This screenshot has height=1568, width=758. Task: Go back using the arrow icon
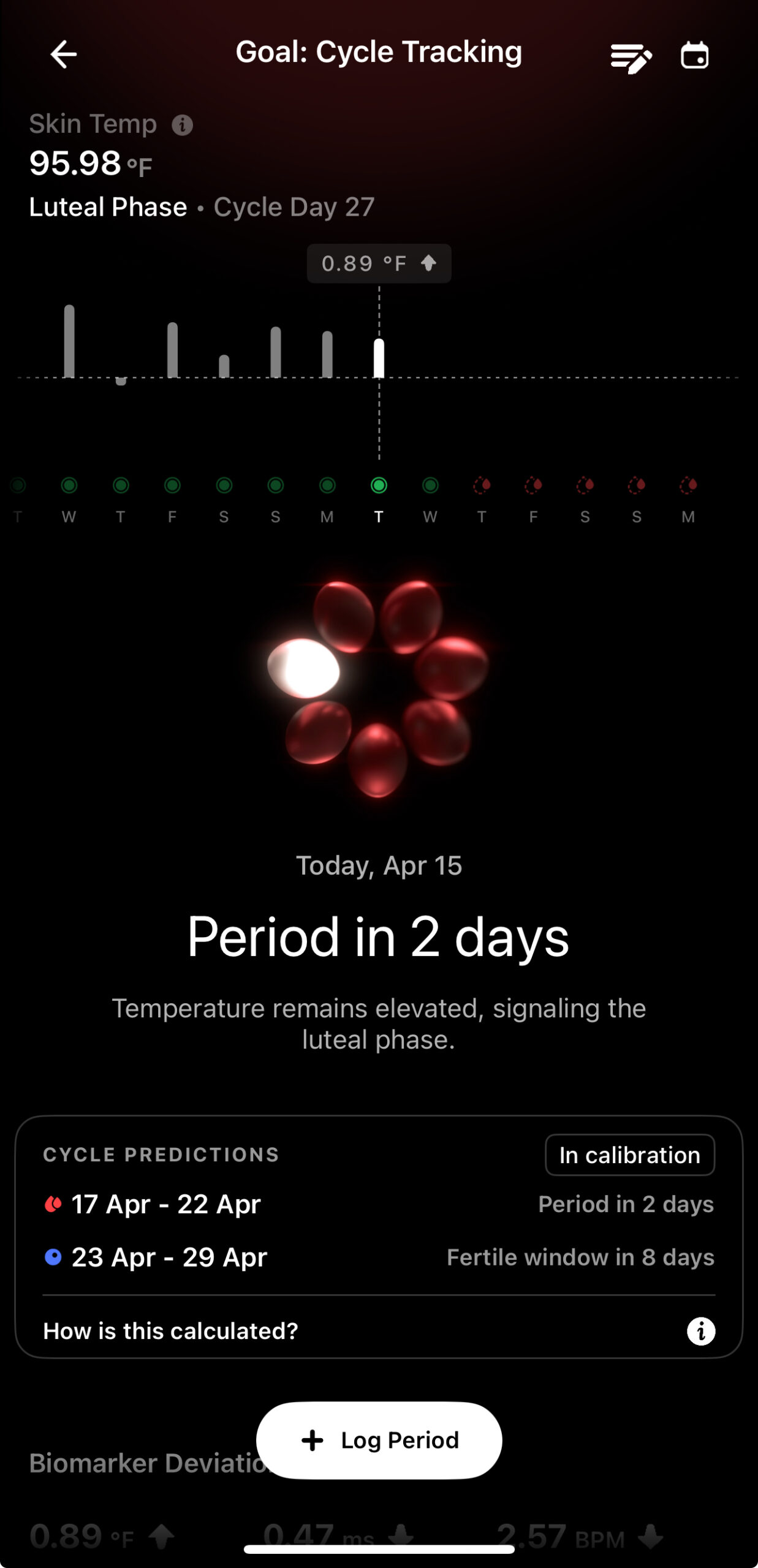click(63, 55)
